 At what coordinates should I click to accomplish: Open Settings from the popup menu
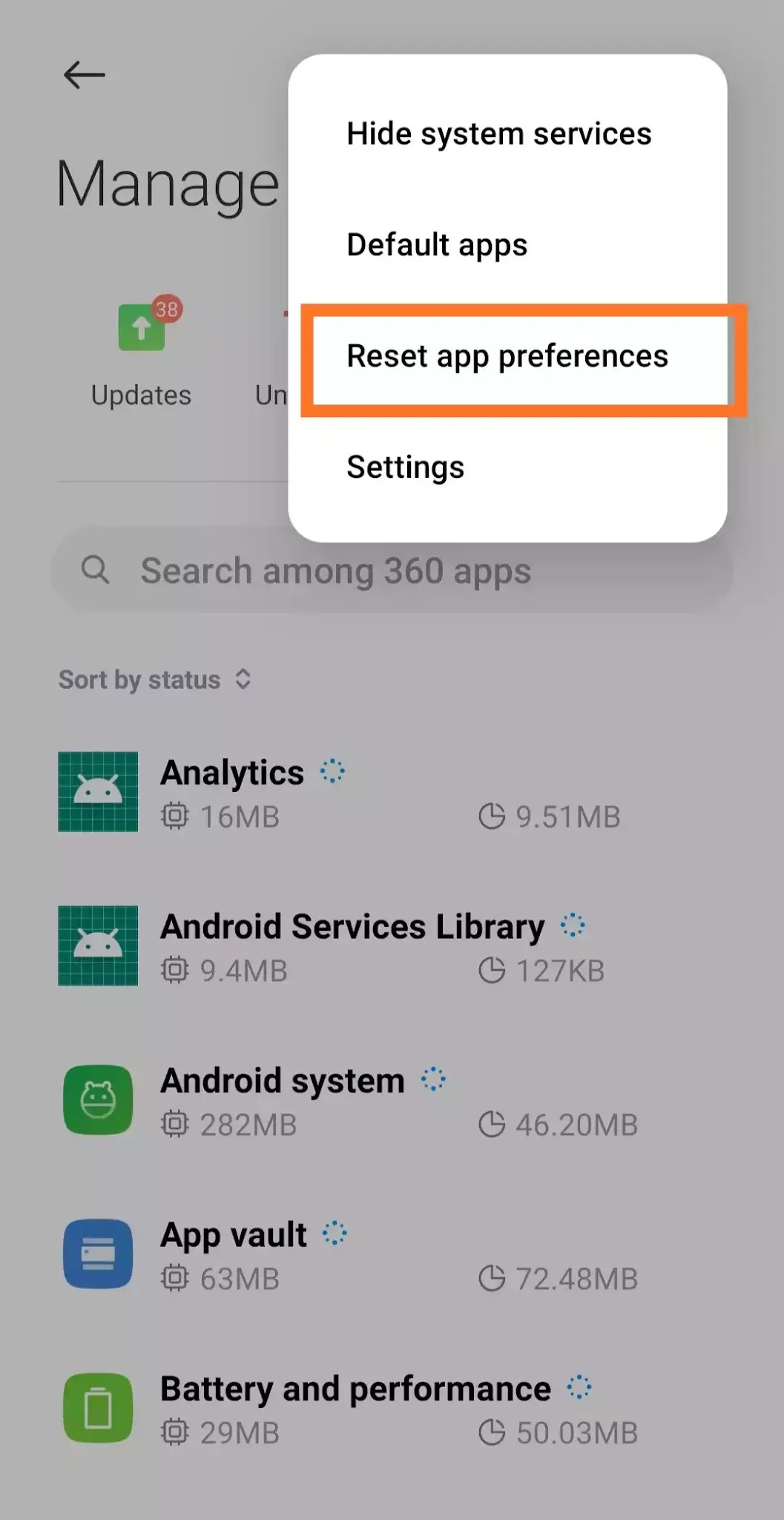[x=507, y=468]
